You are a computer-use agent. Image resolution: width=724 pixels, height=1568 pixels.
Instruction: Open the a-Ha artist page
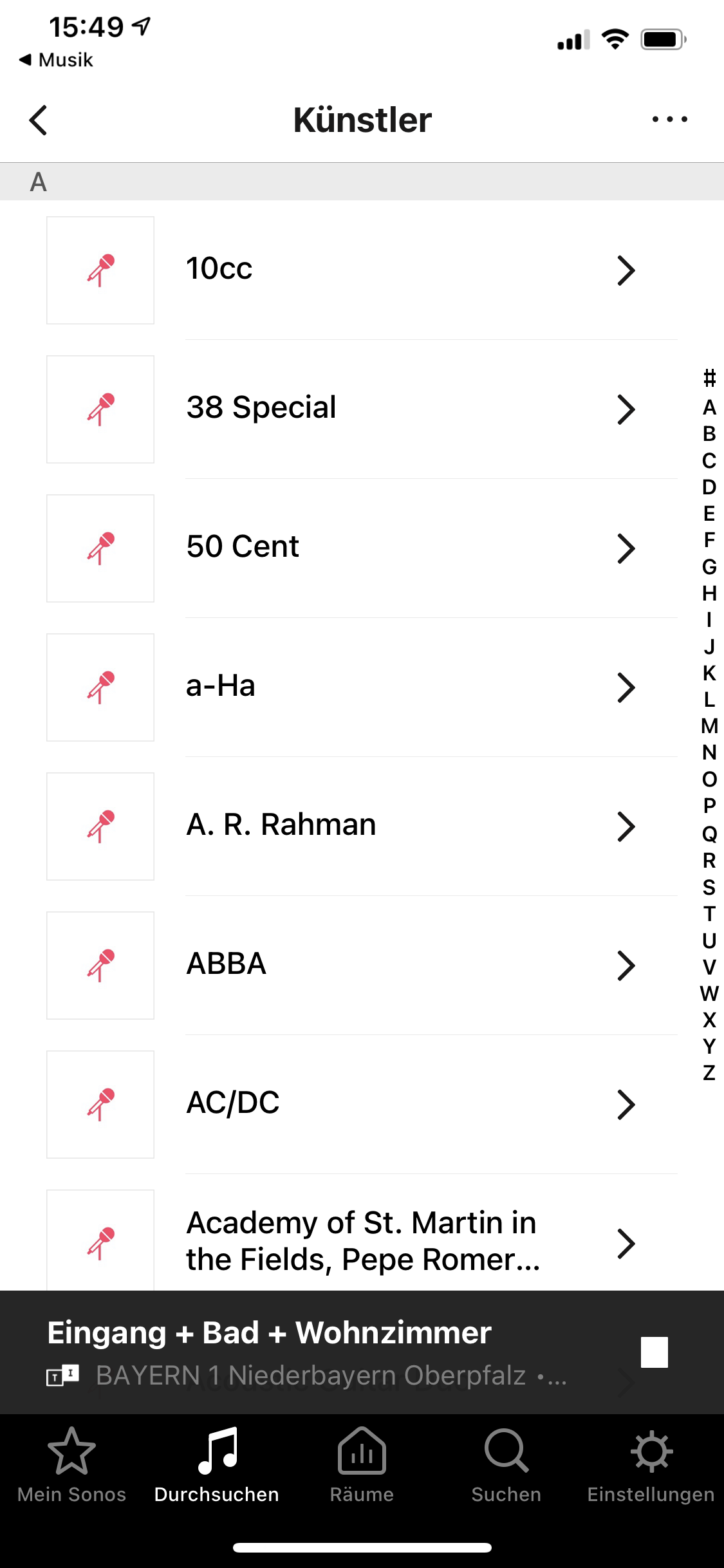click(x=360, y=687)
